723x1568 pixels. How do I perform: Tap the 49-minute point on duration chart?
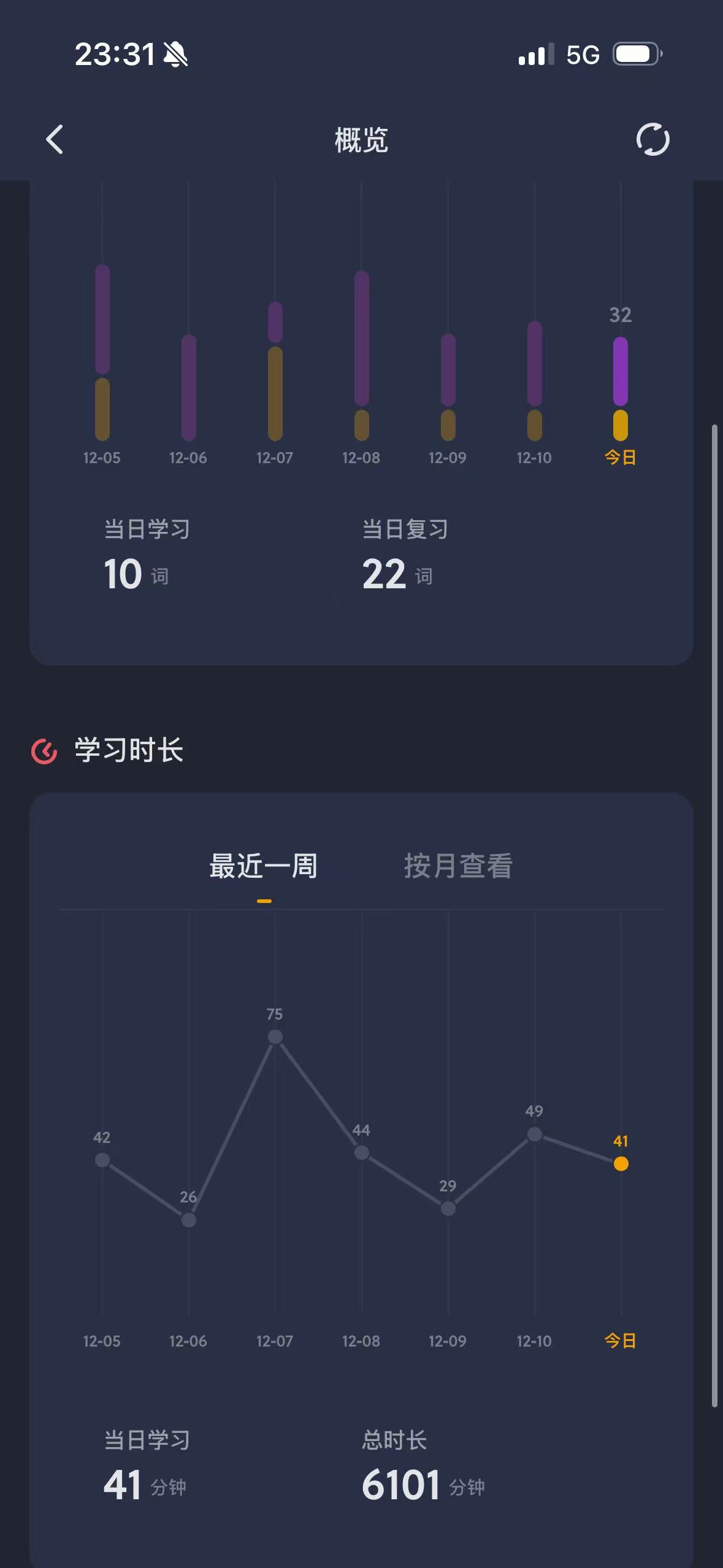point(535,1134)
